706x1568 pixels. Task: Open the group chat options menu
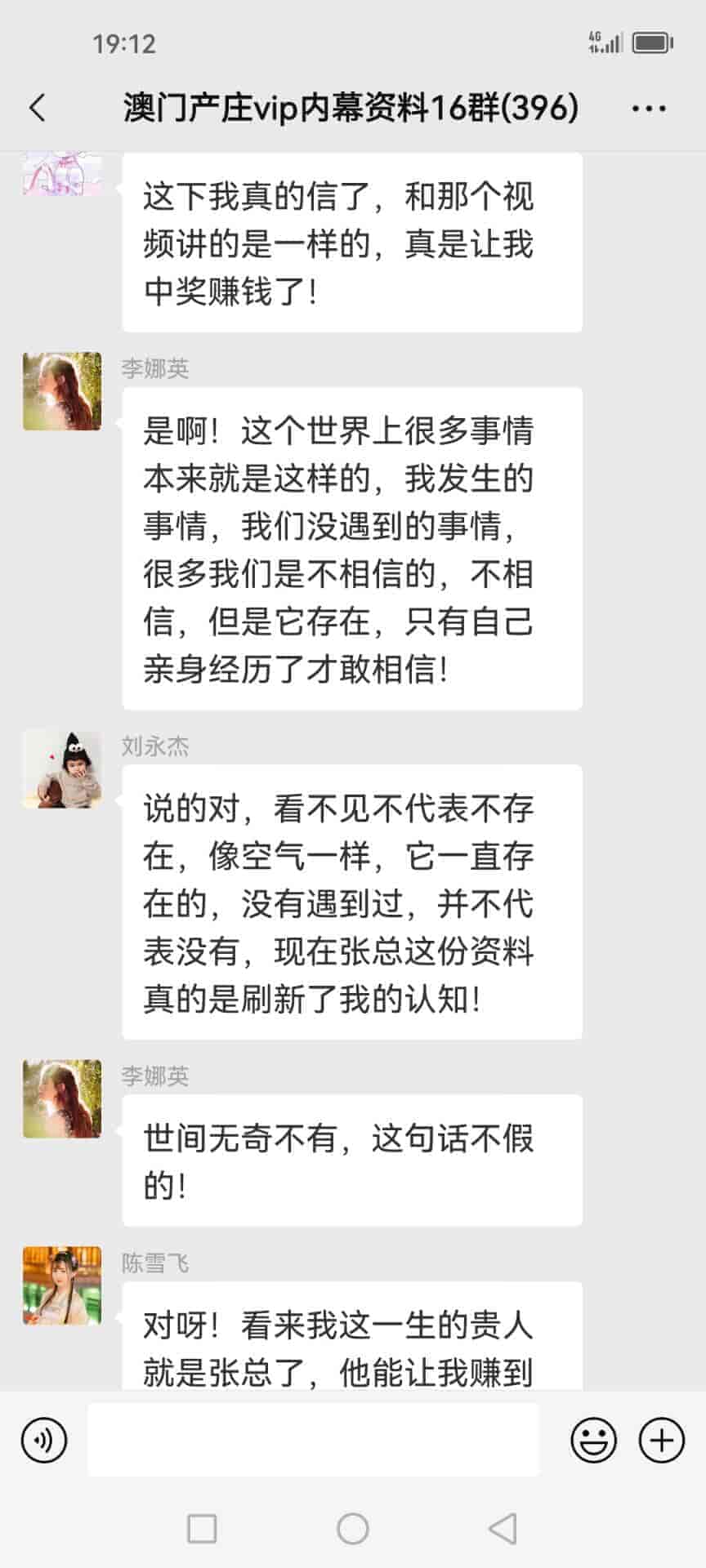649,108
